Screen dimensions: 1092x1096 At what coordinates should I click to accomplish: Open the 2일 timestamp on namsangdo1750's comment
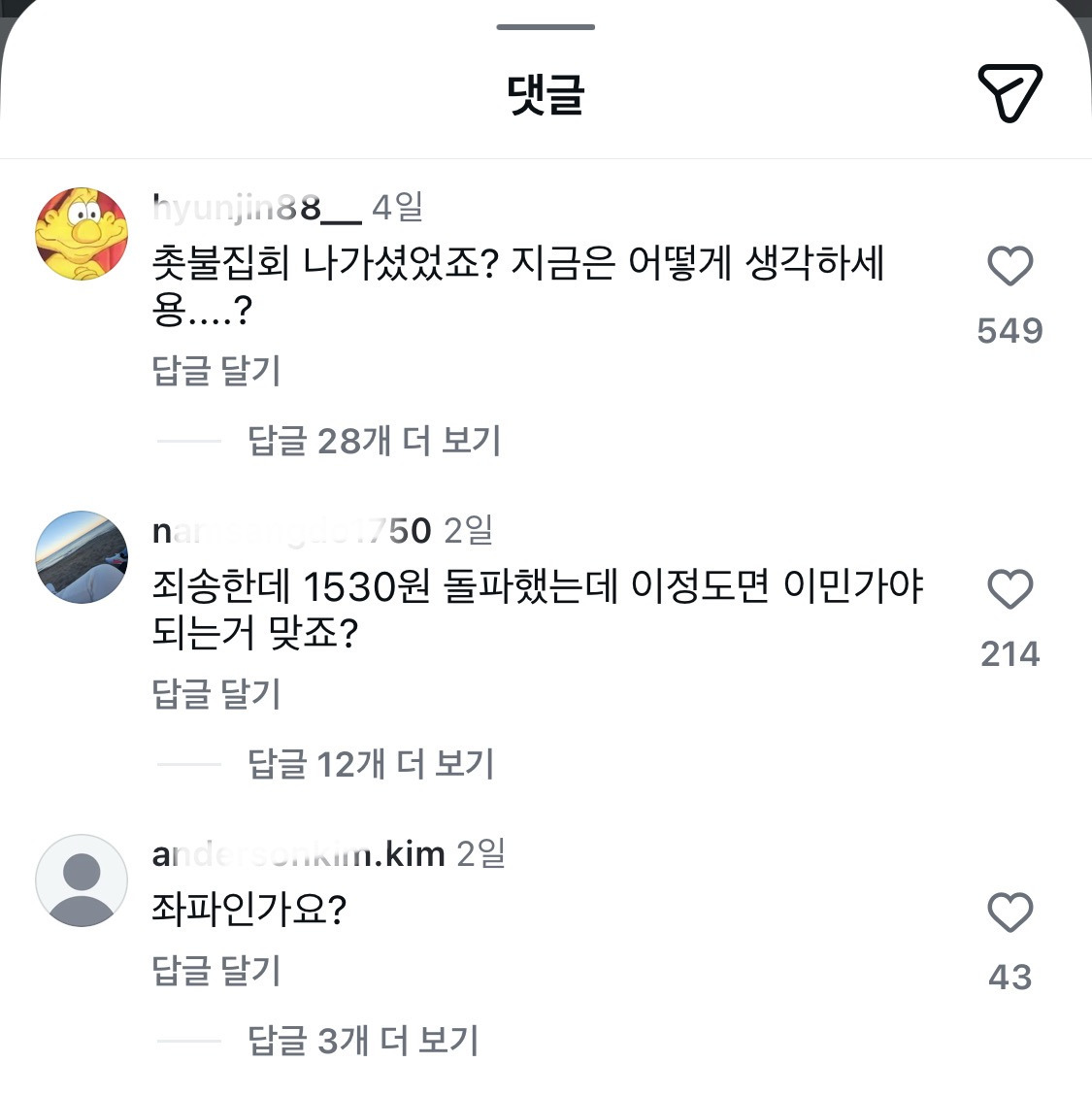tap(470, 531)
